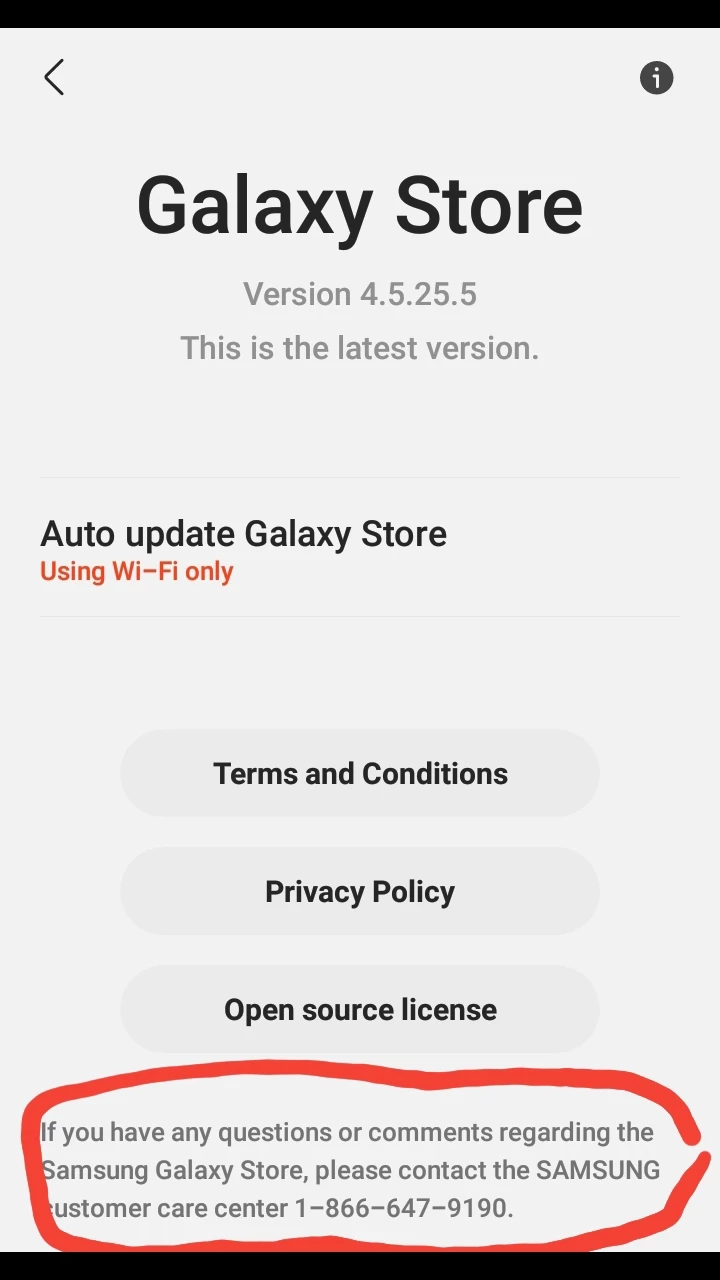The width and height of the screenshot is (720, 1280).
Task: Open the Privacy Policy
Action: (360, 891)
